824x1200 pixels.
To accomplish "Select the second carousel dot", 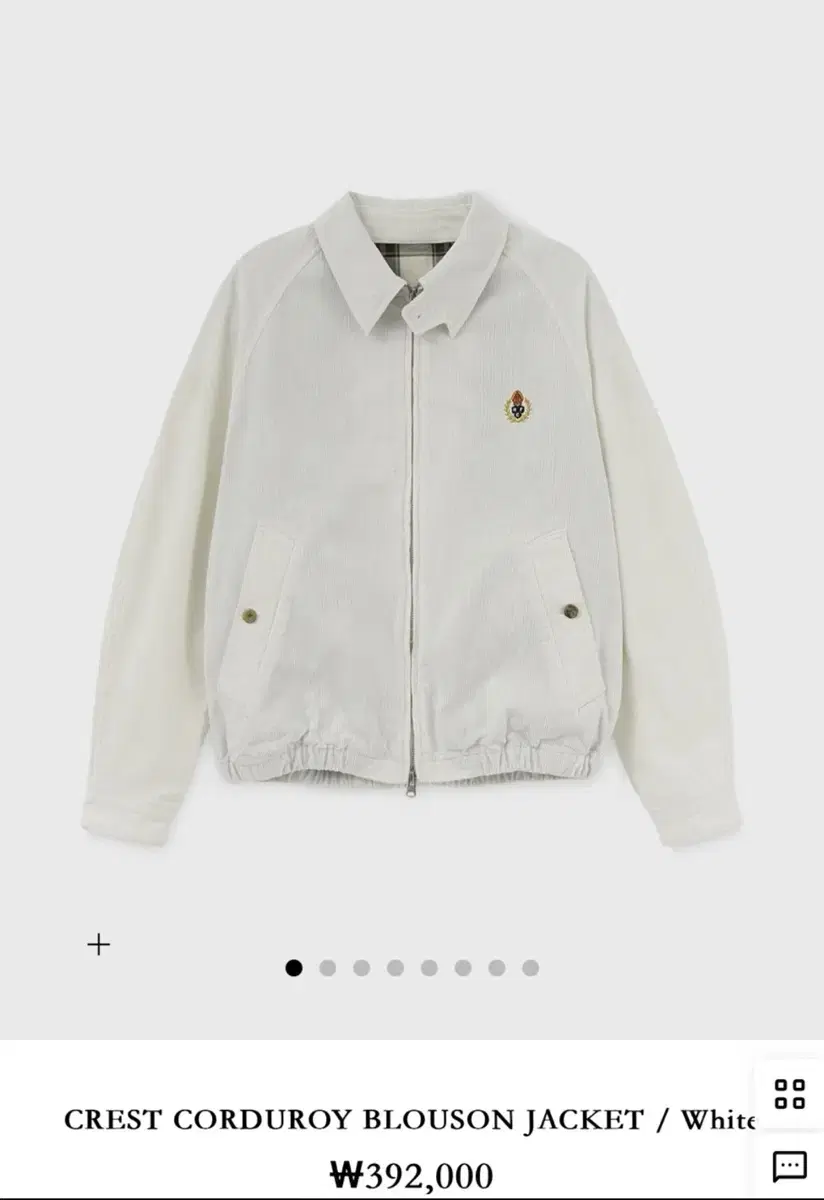I will pyautogui.click(x=327, y=967).
